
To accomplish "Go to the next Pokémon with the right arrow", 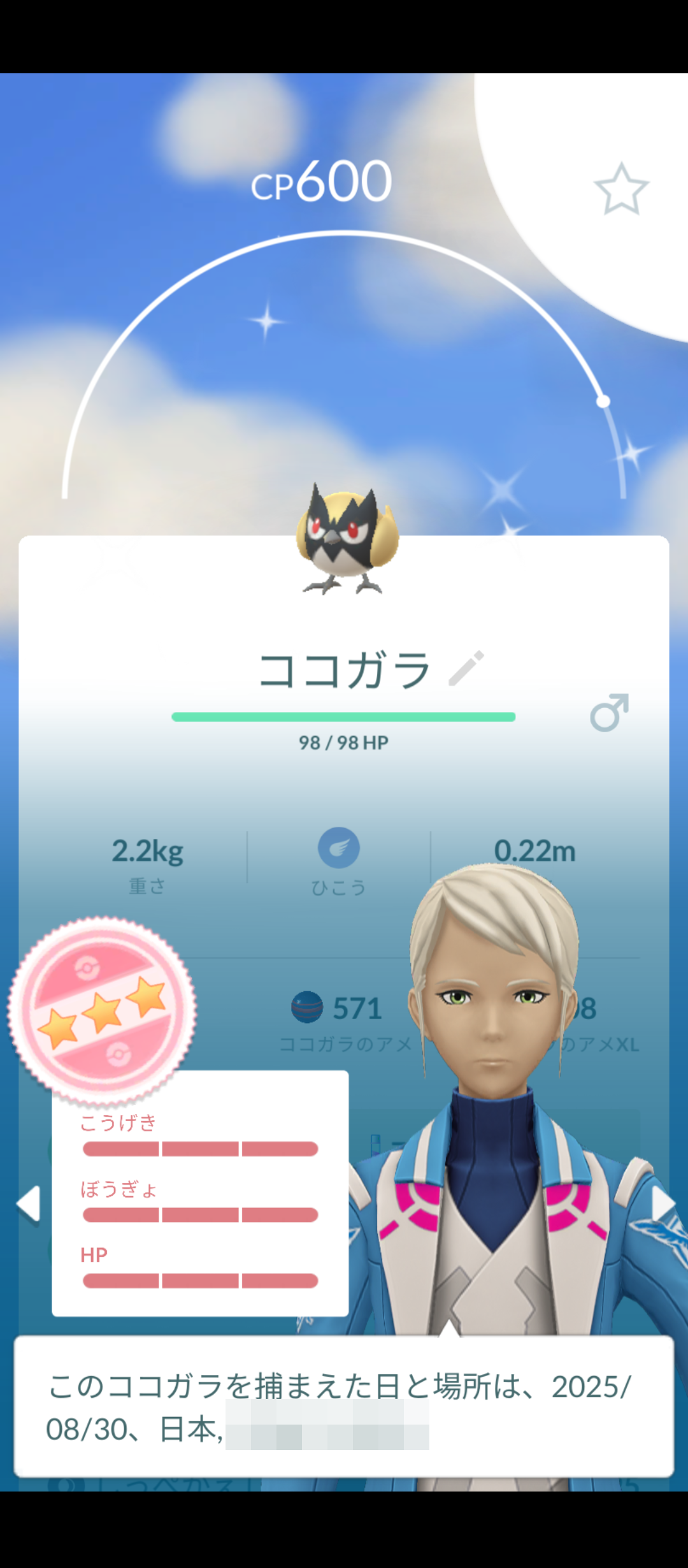I will pyautogui.click(x=663, y=1204).
